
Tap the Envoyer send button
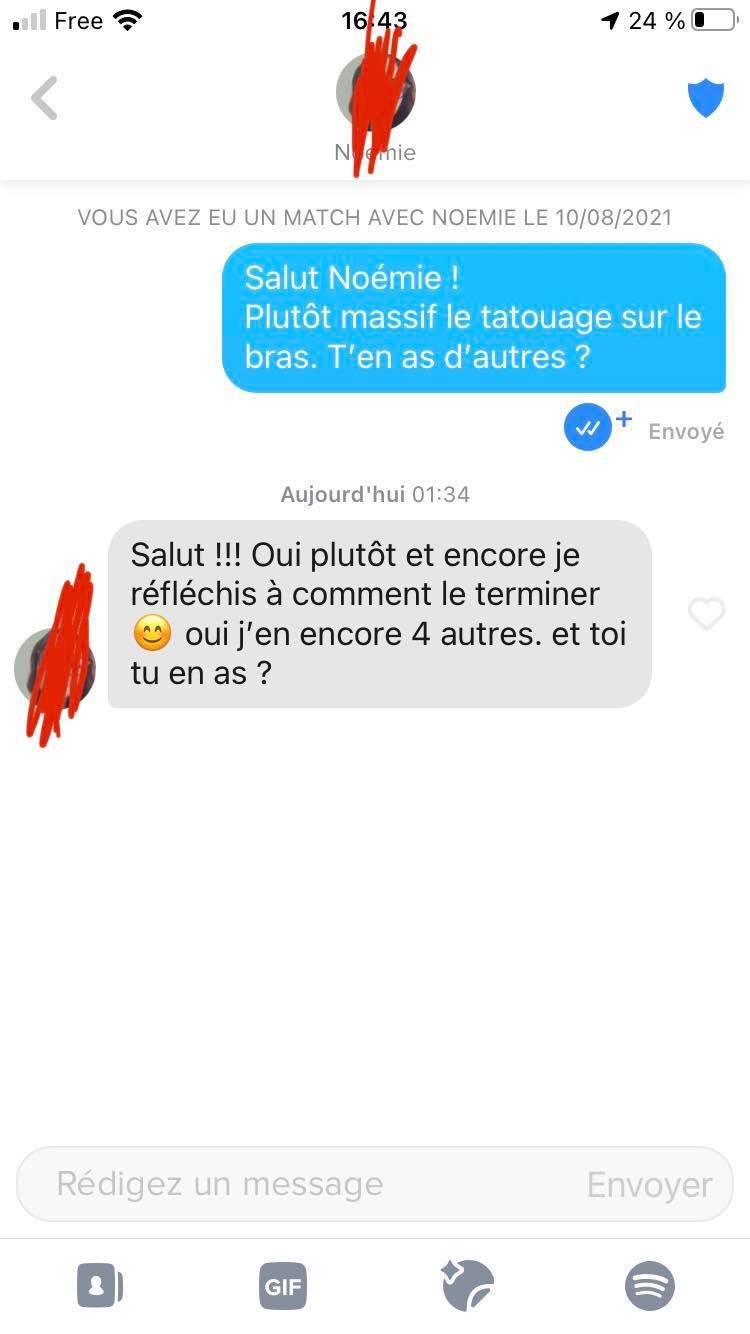coord(649,1185)
